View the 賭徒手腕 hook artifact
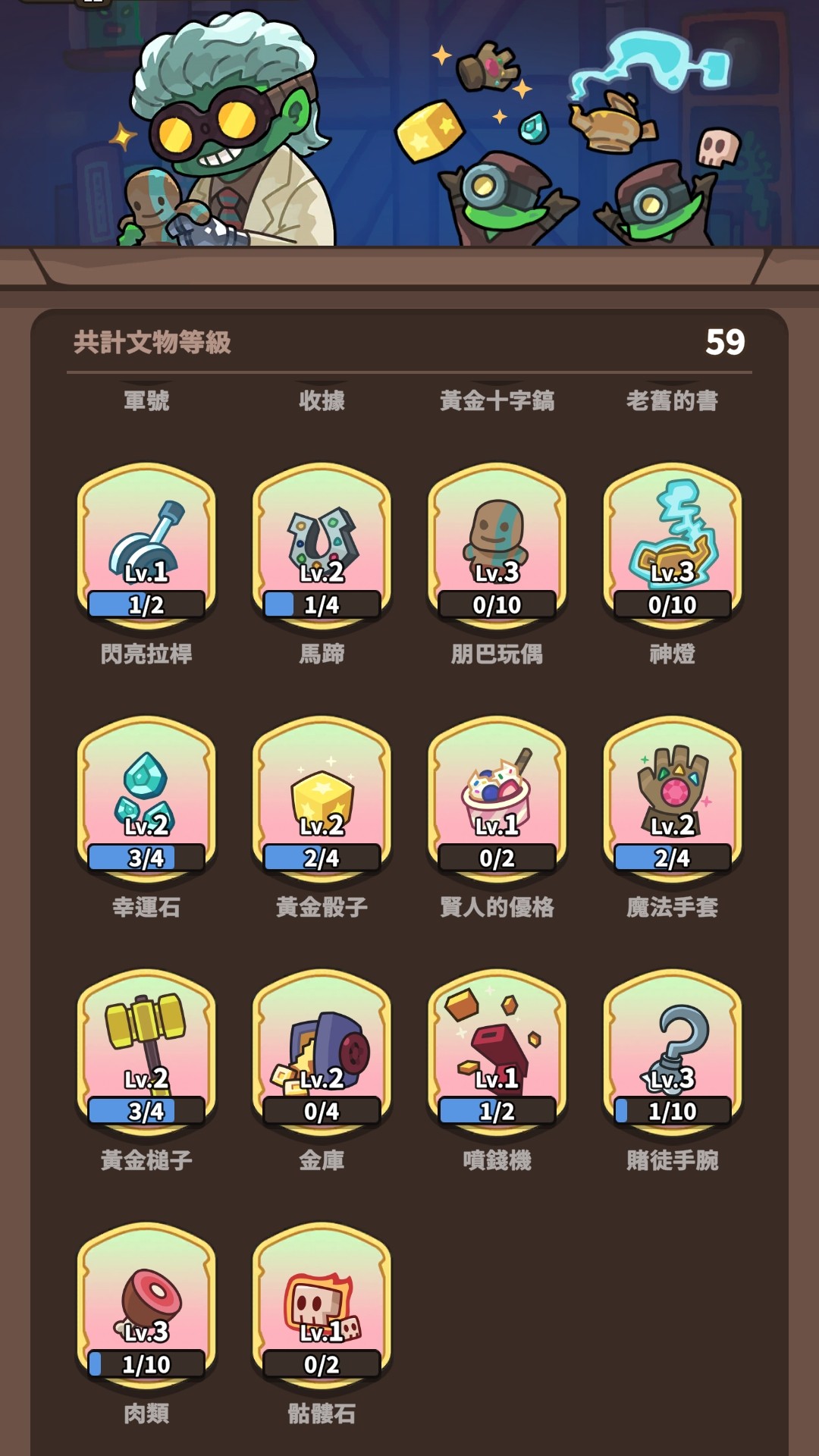The image size is (819, 1456). (672, 1053)
